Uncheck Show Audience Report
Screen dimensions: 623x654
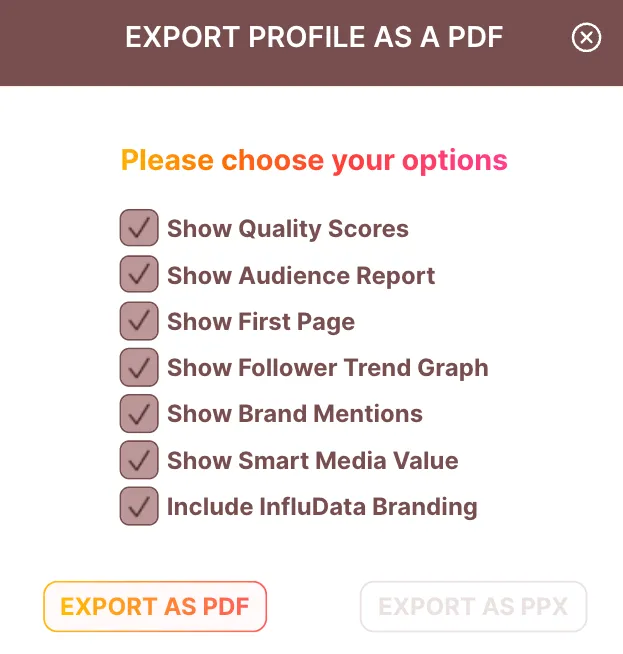pyautogui.click(x=139, y=275)
